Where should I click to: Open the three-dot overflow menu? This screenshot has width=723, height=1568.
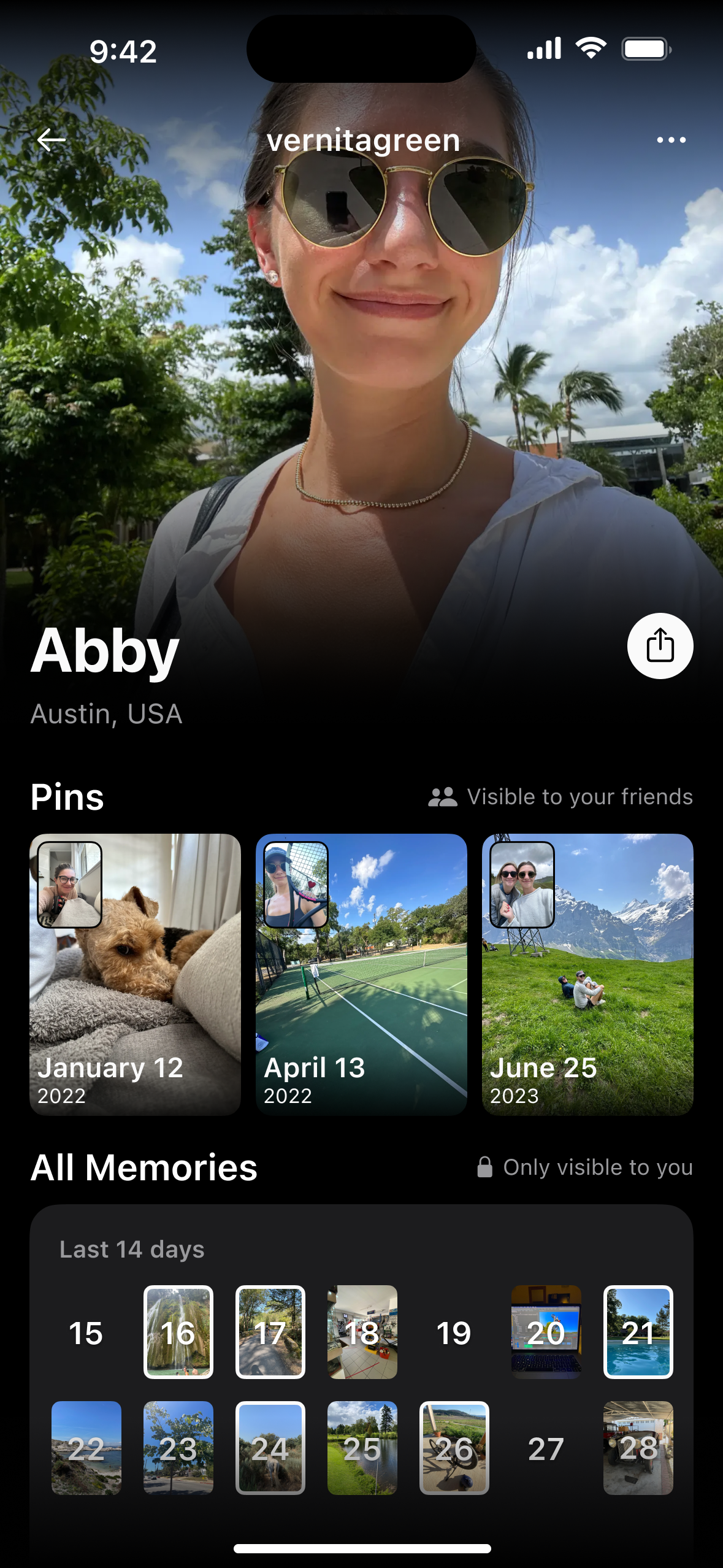pos(671,140)
